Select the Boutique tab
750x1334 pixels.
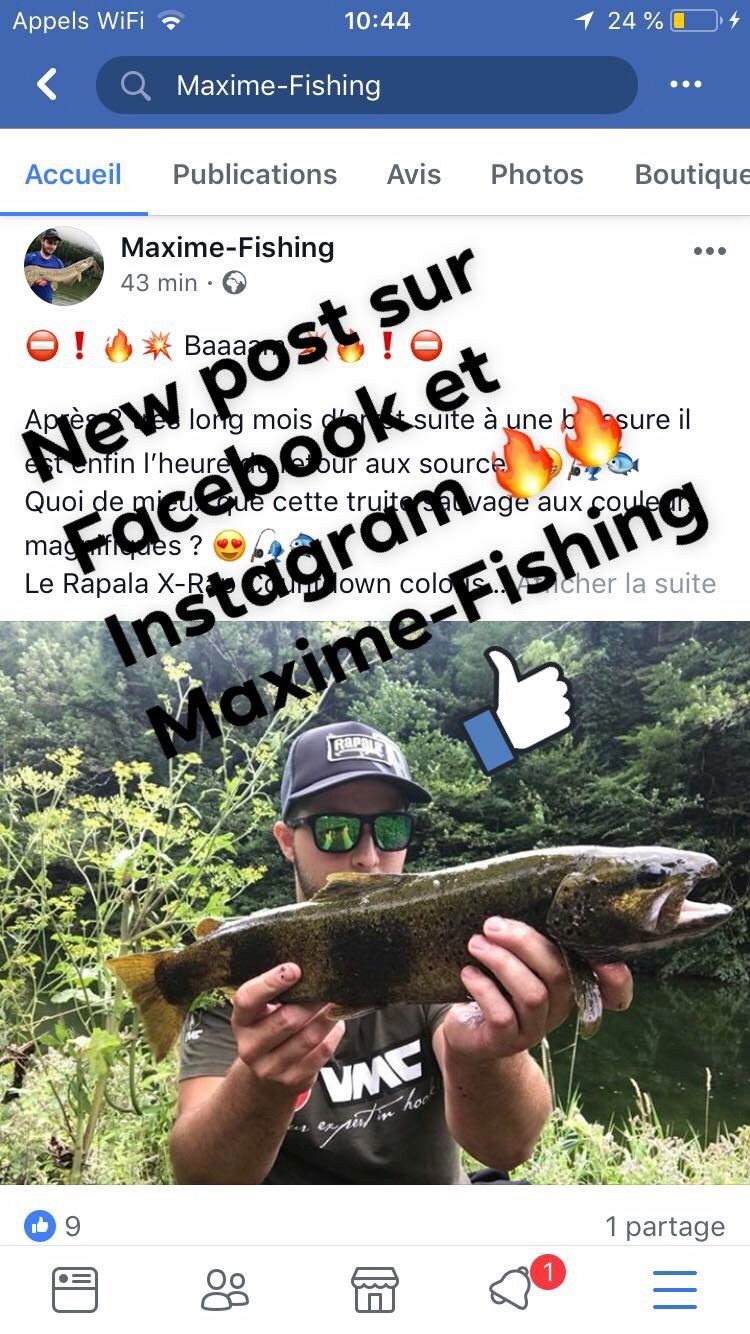pyautogui.click(x=690, y=174)
